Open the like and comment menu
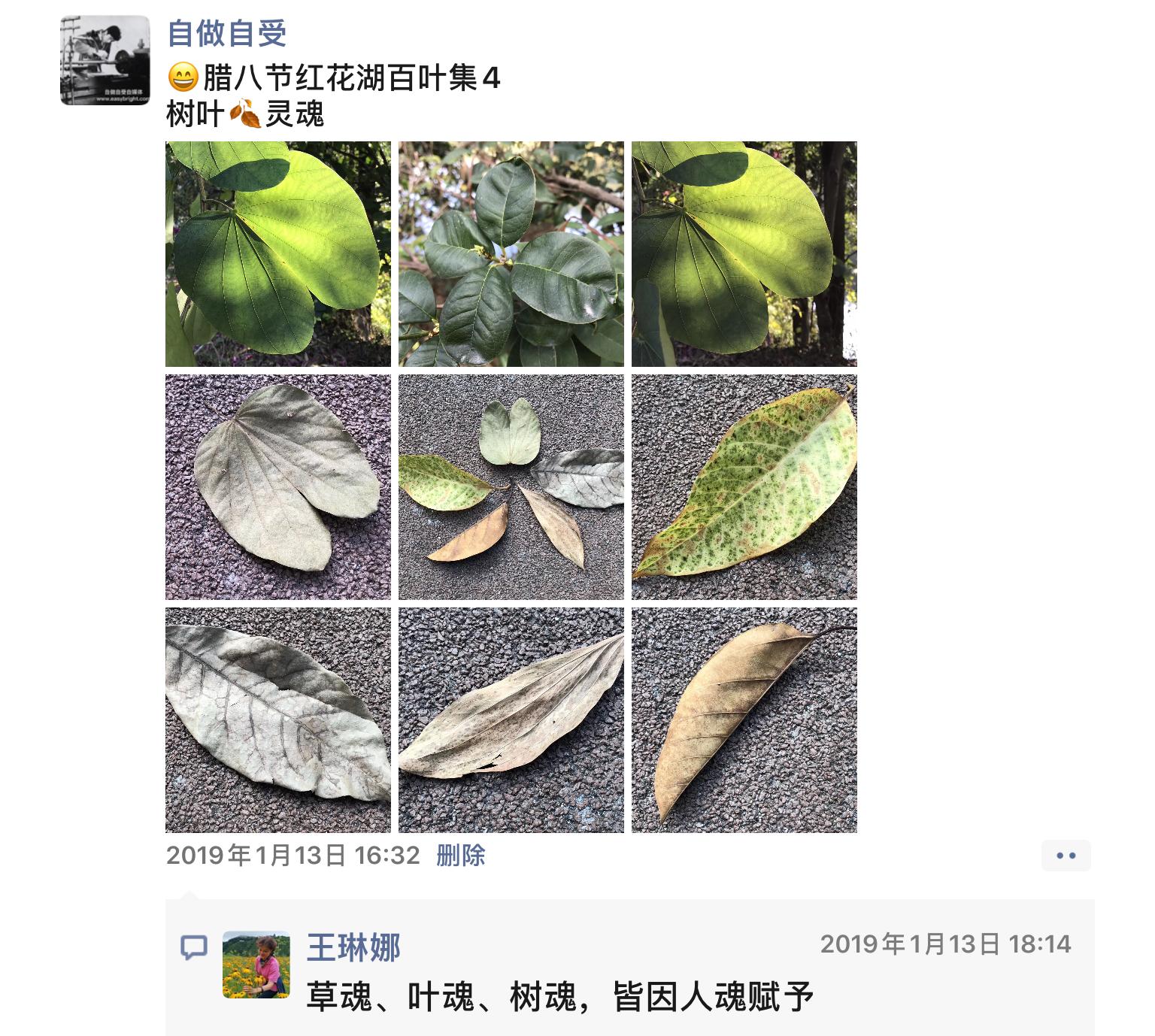Screen dimensions: 1155x1036 [x=1066, y=856]
